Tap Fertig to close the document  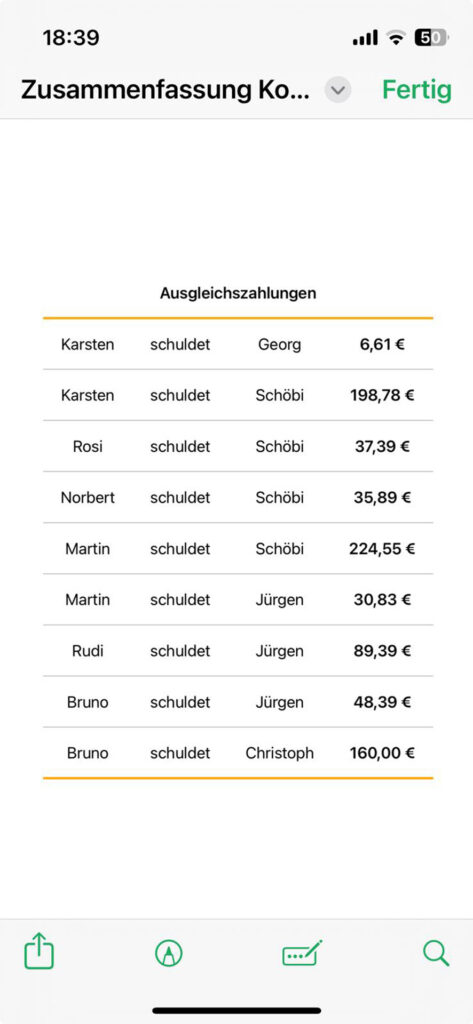tap(416, 90)
